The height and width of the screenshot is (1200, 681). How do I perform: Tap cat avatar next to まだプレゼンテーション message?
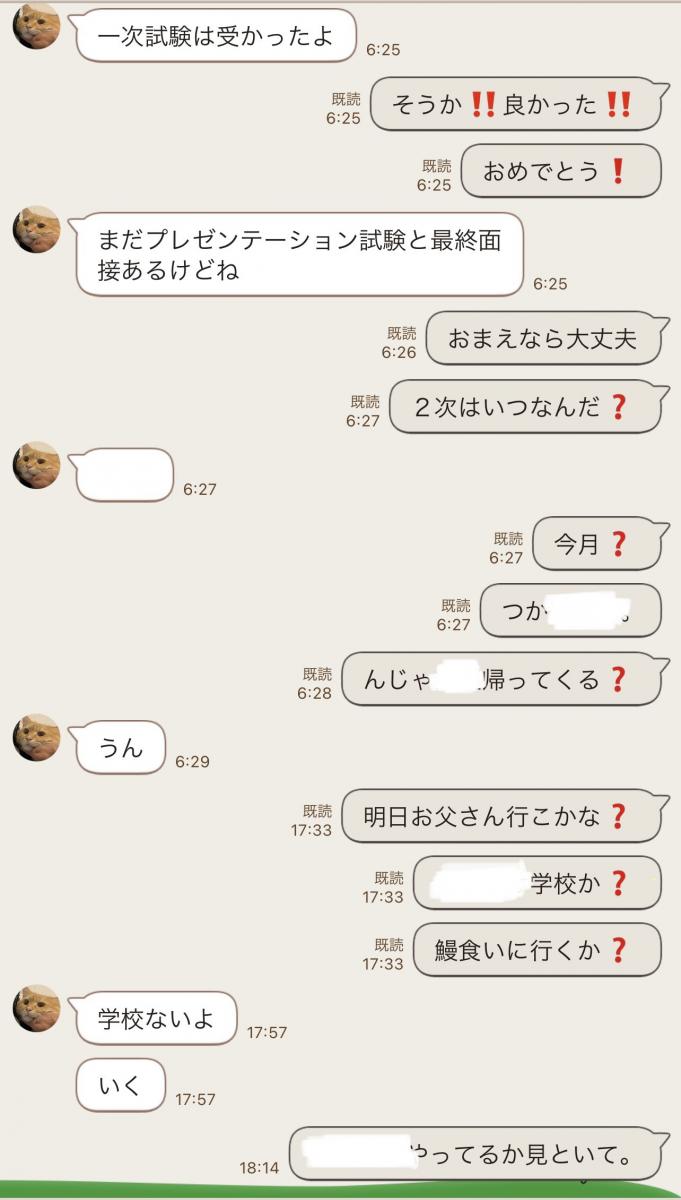point(37,229)
